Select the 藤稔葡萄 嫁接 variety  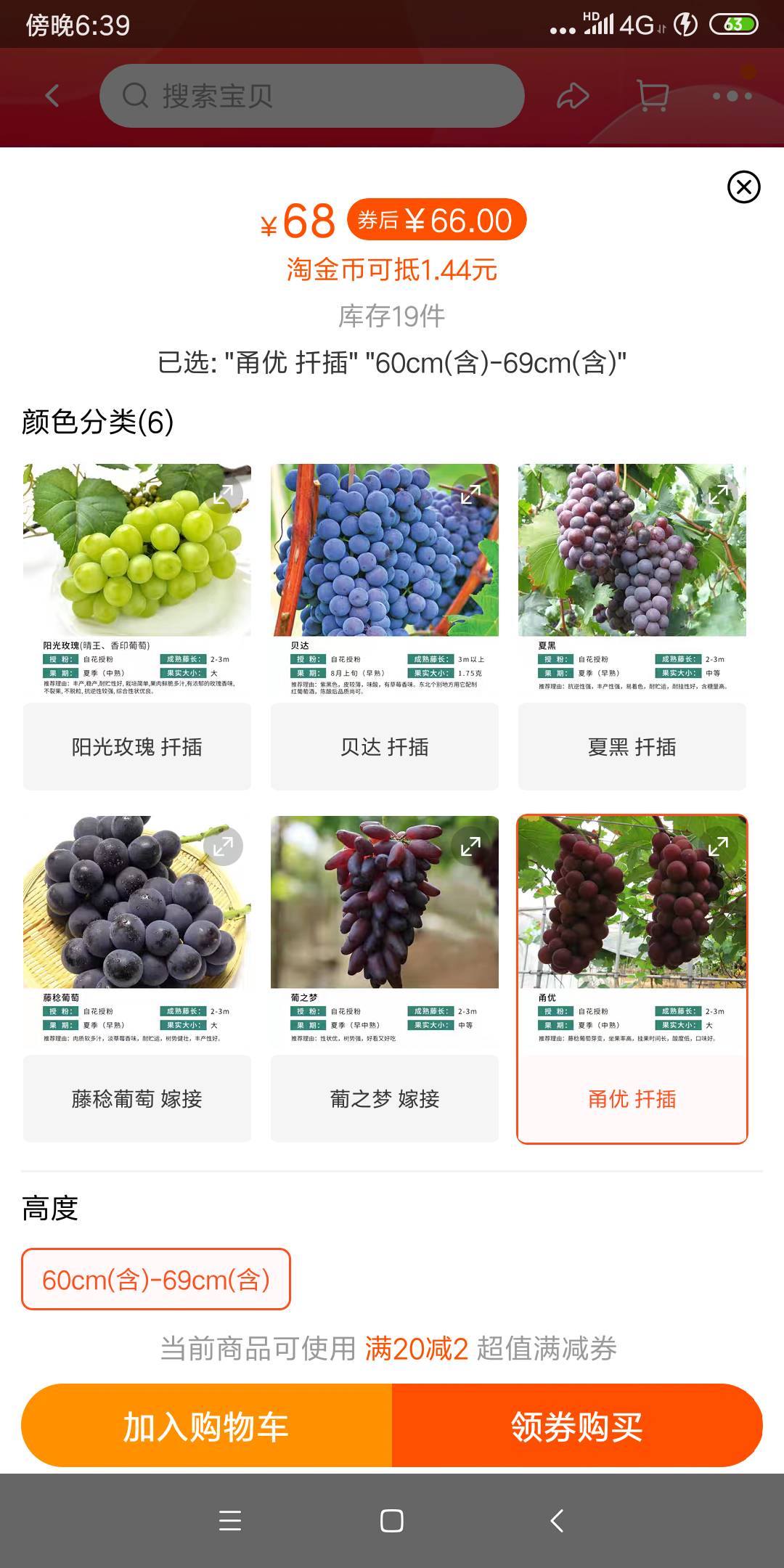137,1098
